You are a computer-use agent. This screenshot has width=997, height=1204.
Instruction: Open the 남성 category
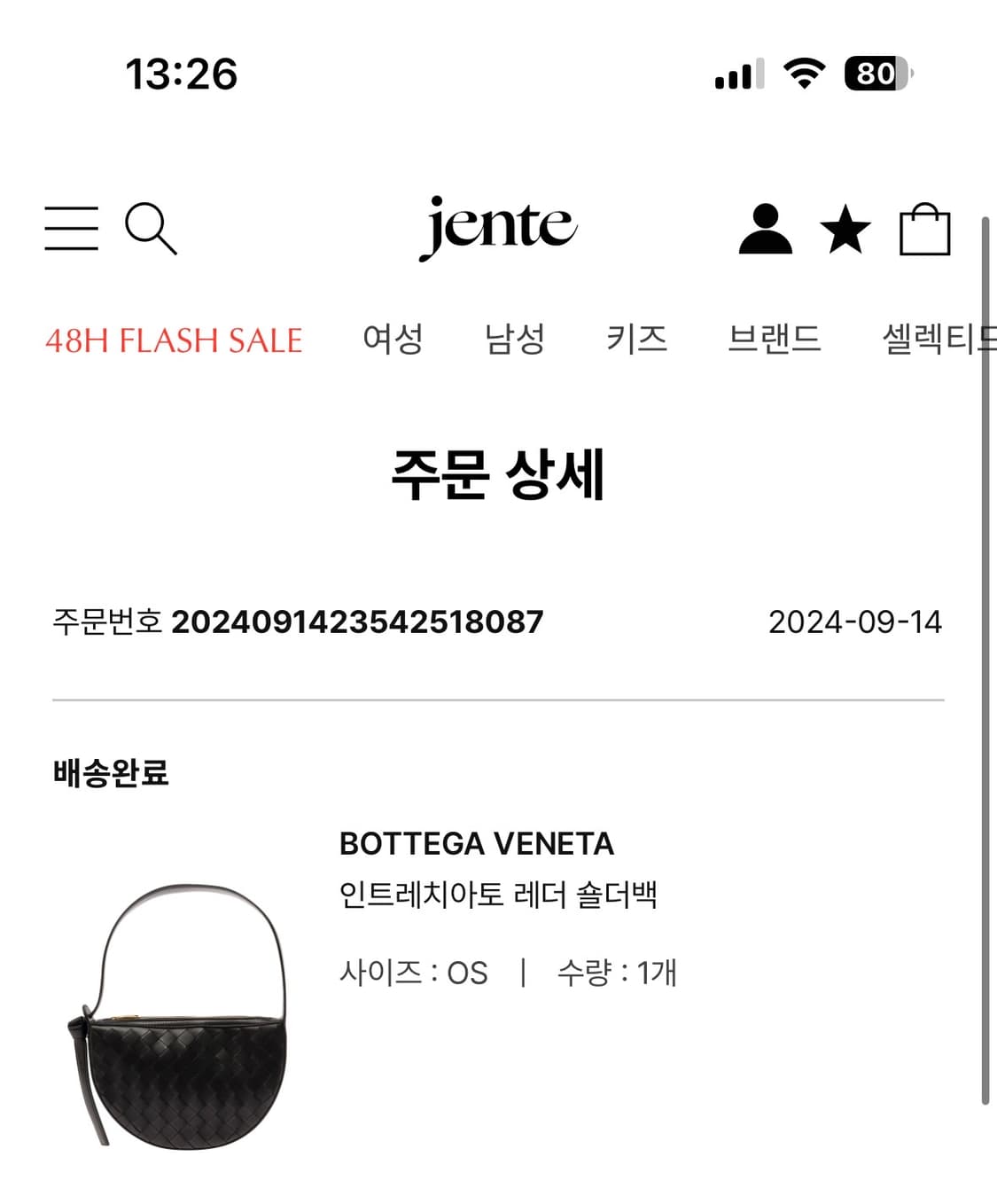pos(516,338)
